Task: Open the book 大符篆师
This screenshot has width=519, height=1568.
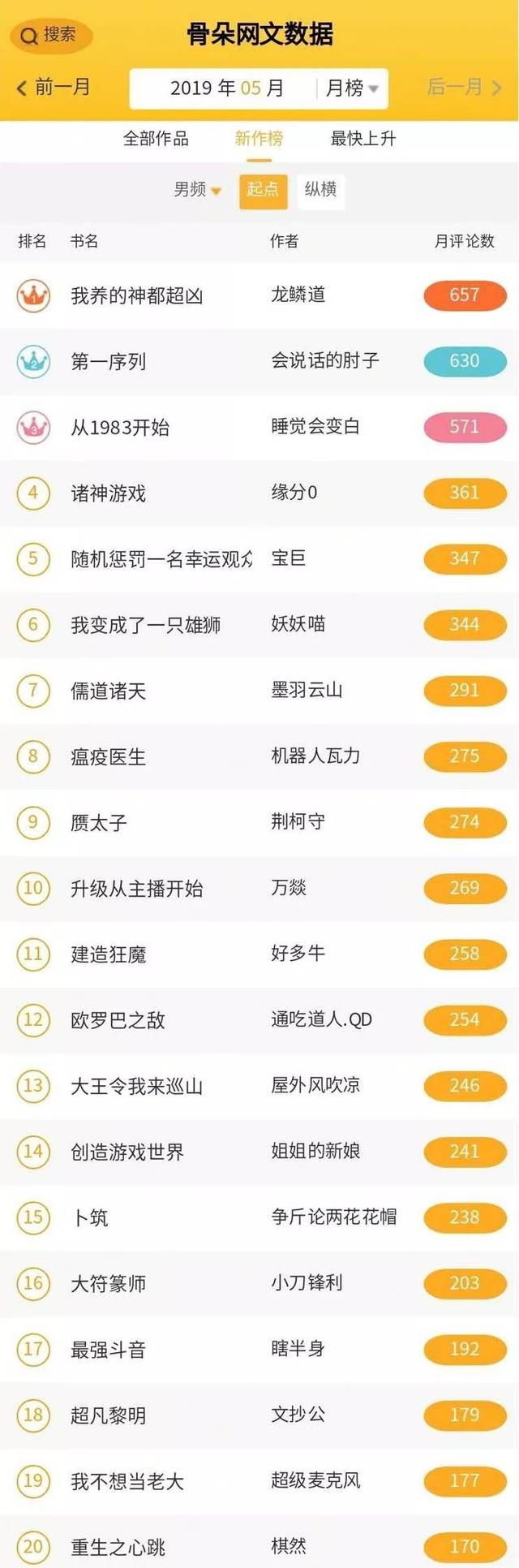Action: point(108,1283)
